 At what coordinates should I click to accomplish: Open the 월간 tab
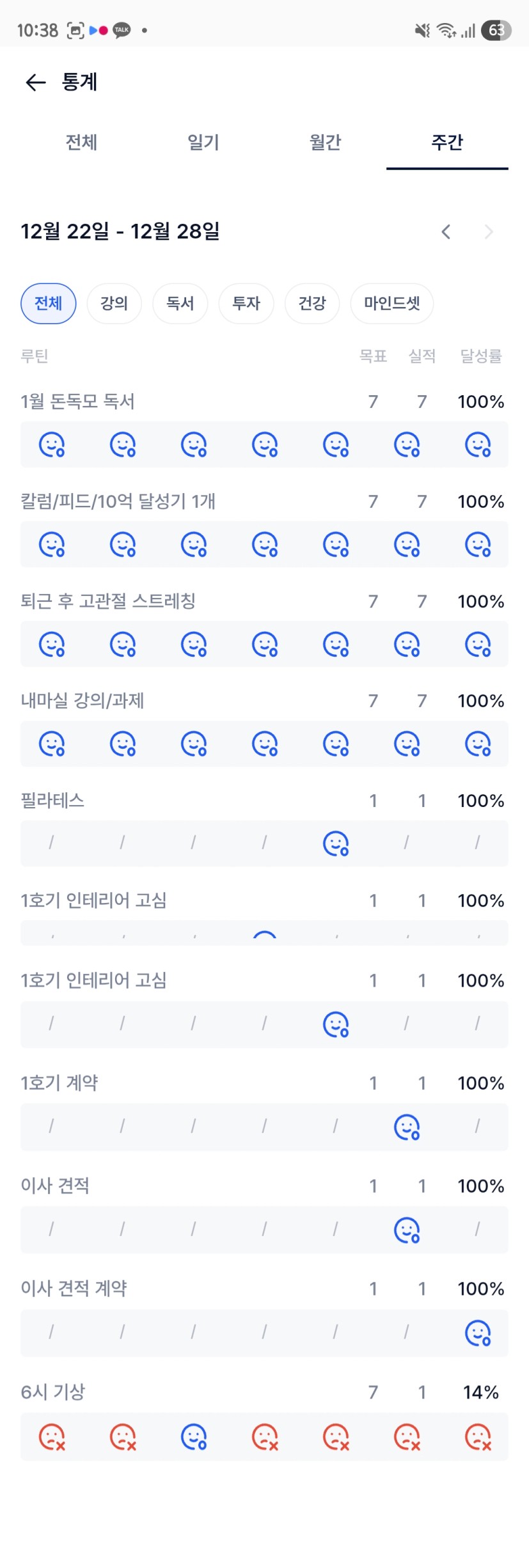[326, 142]
